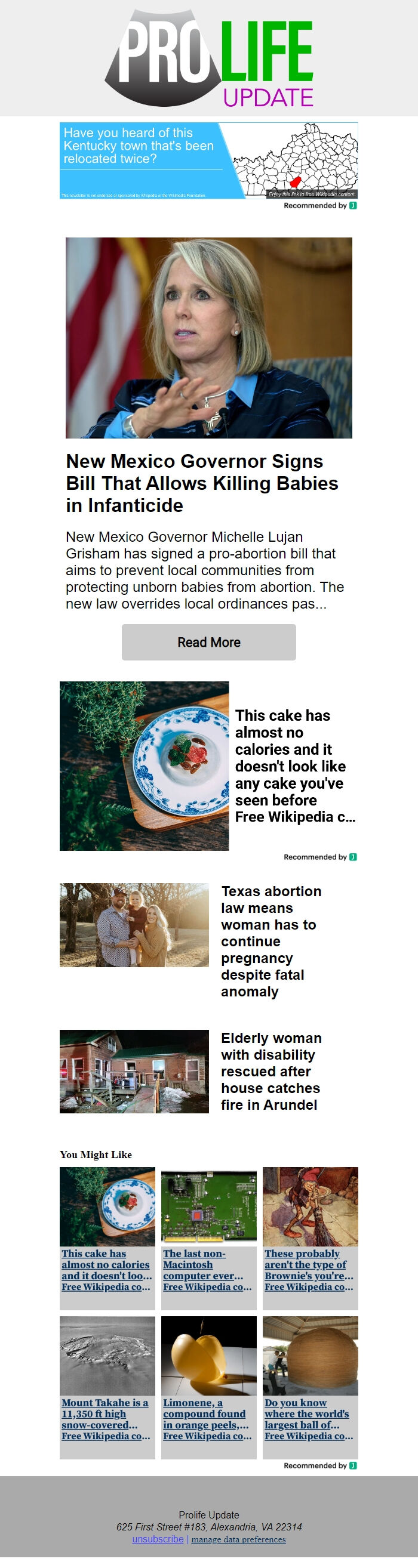Open the world's largest ball recommendation
Viewport: 418px width, 1568px height.
[x=309, y=1419]
